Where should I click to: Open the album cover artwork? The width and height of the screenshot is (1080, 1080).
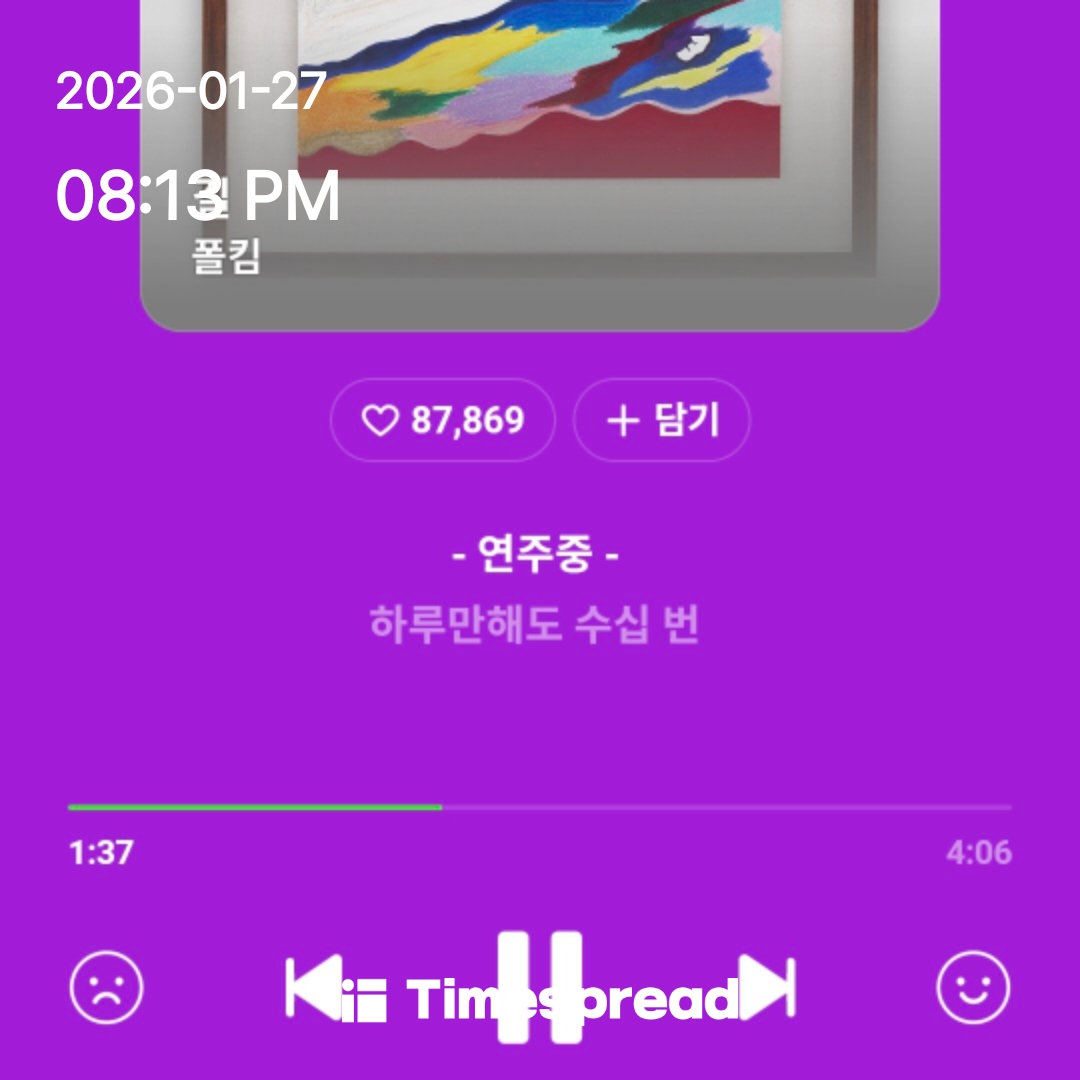tap(540, 150)
